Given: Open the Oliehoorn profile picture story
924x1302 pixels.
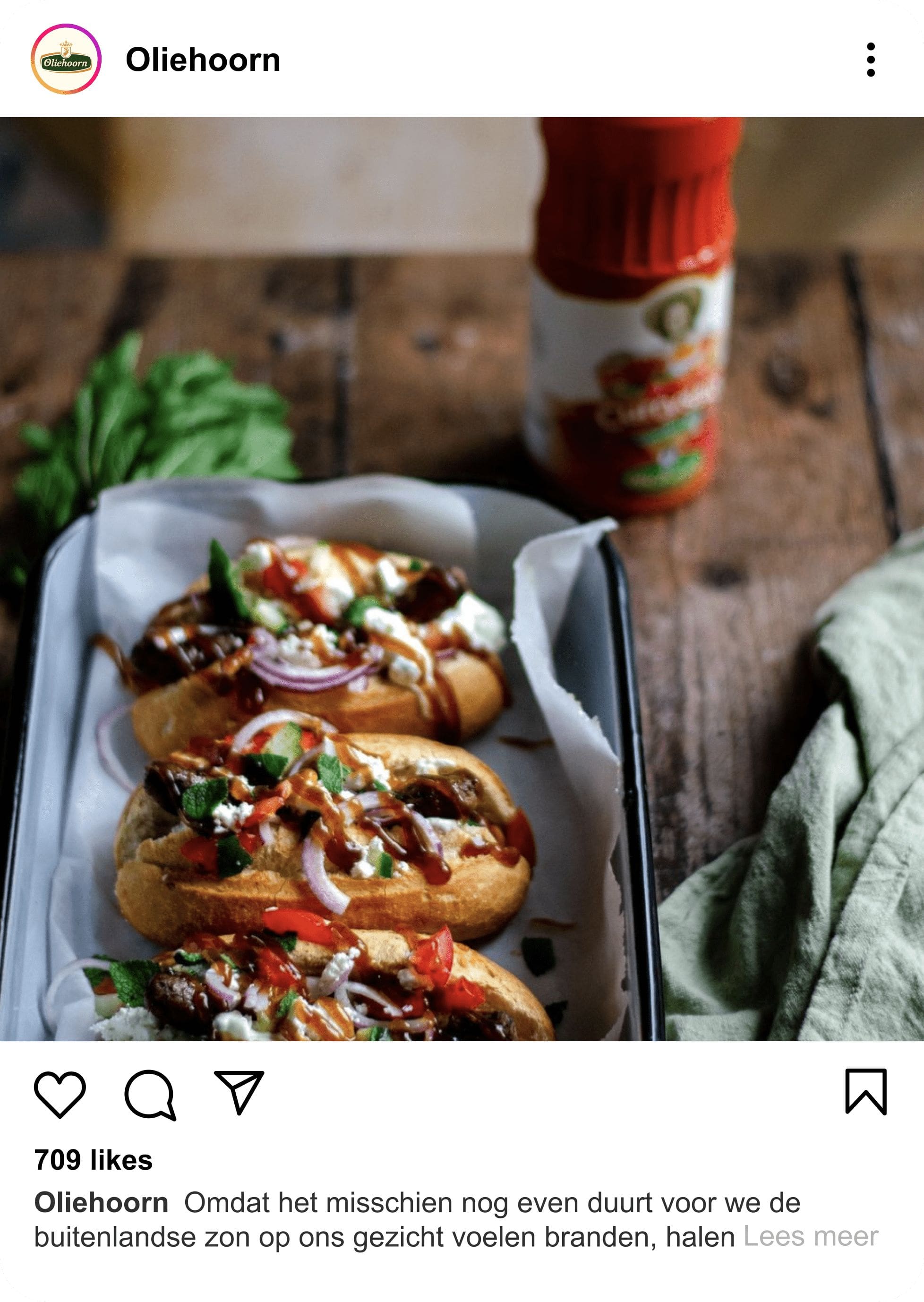Looking at the screenshot, I should tap(66, 59).
